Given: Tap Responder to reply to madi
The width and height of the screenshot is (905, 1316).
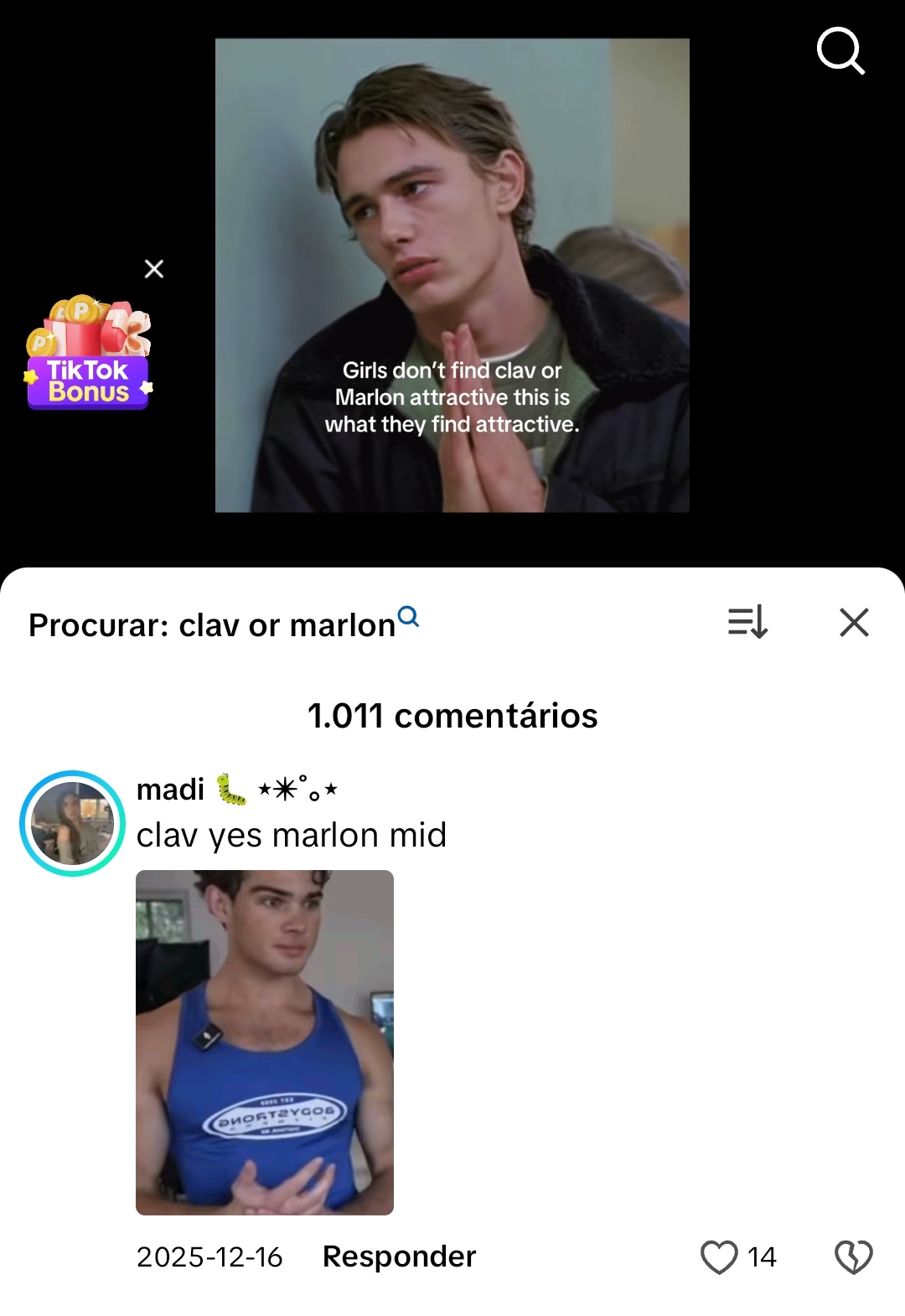Looking at the screenshot, I should 399,1256.
